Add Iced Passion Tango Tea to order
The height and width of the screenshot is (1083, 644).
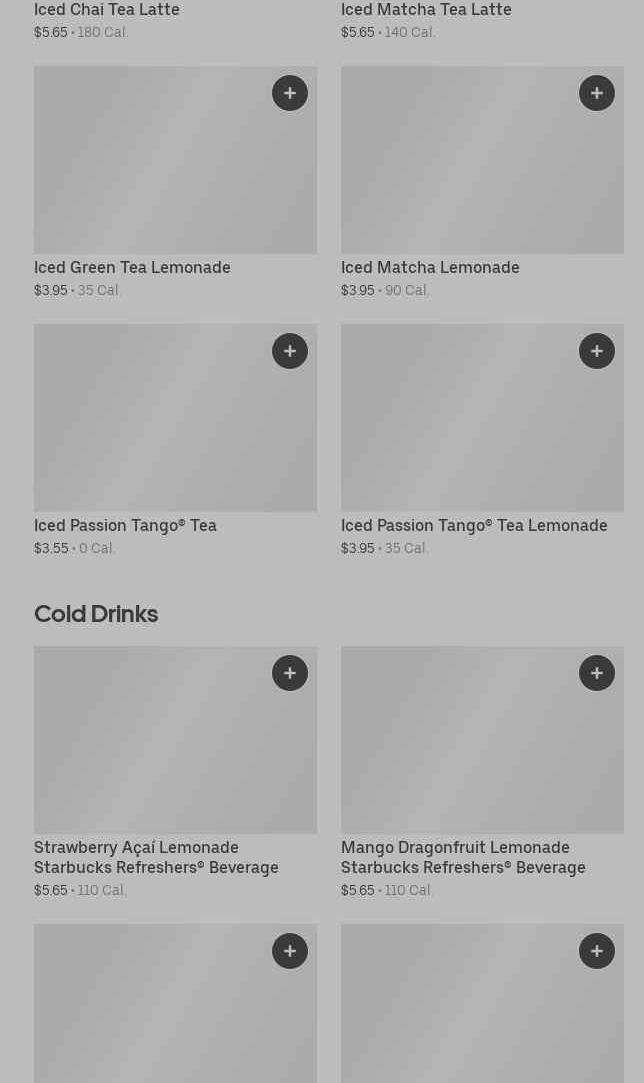pyautogui.click(x=290, y=351)
